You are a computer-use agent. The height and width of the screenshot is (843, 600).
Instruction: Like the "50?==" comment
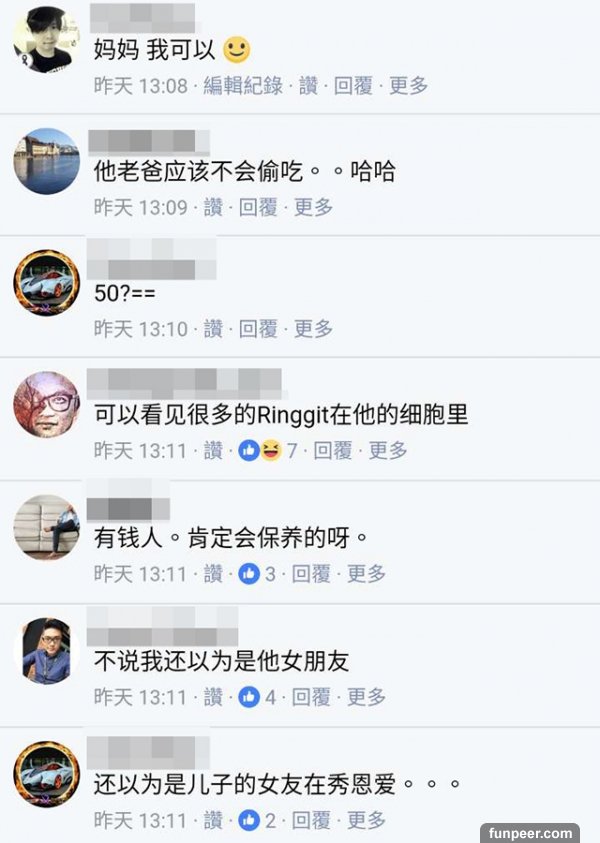point(213,329)
